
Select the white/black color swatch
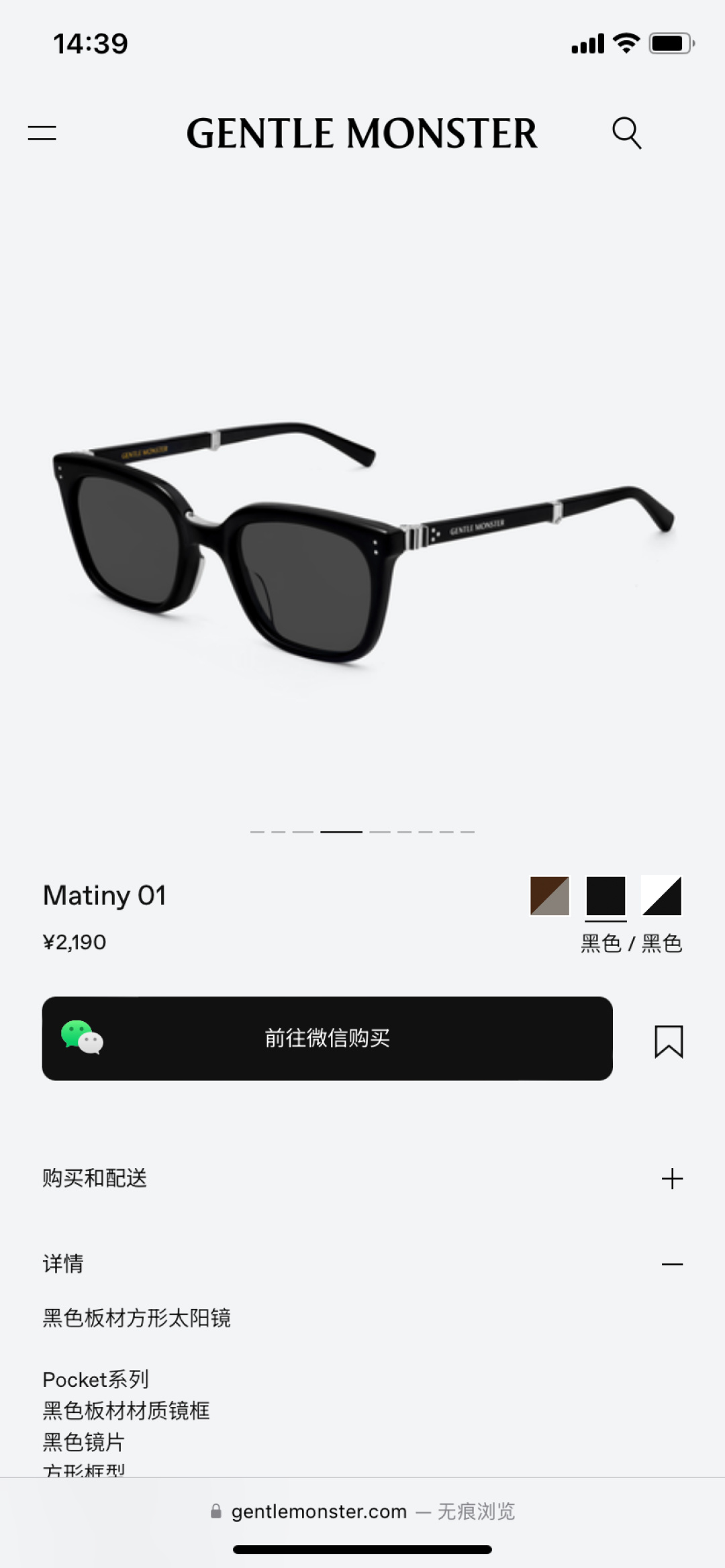point(662,896)
